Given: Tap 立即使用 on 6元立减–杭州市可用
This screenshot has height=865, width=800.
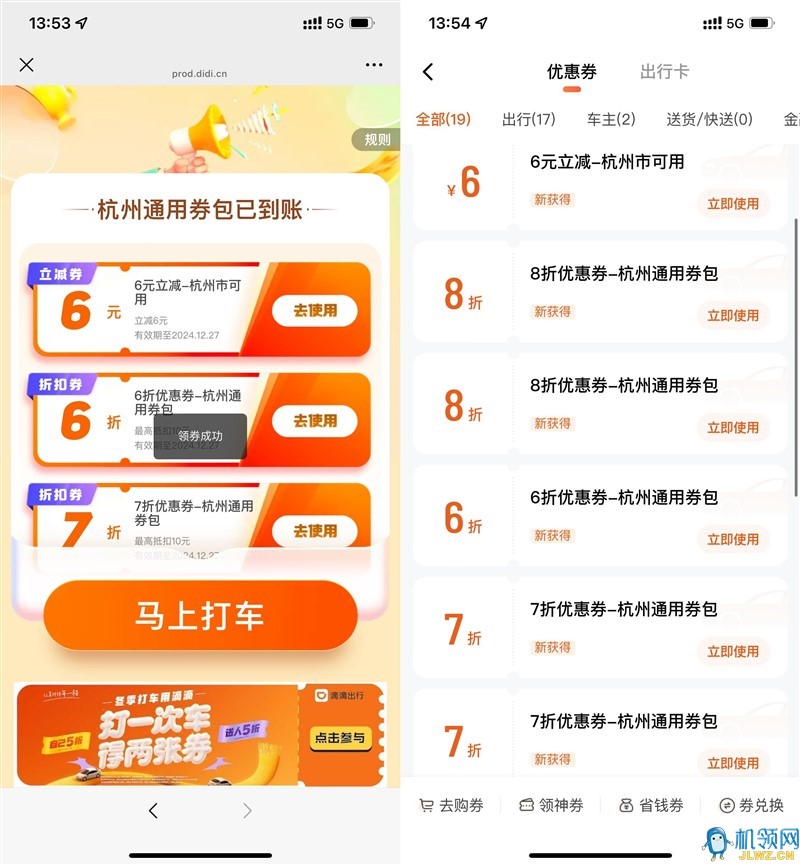Looking at the screenshot, I should click(x=733, y=204).
